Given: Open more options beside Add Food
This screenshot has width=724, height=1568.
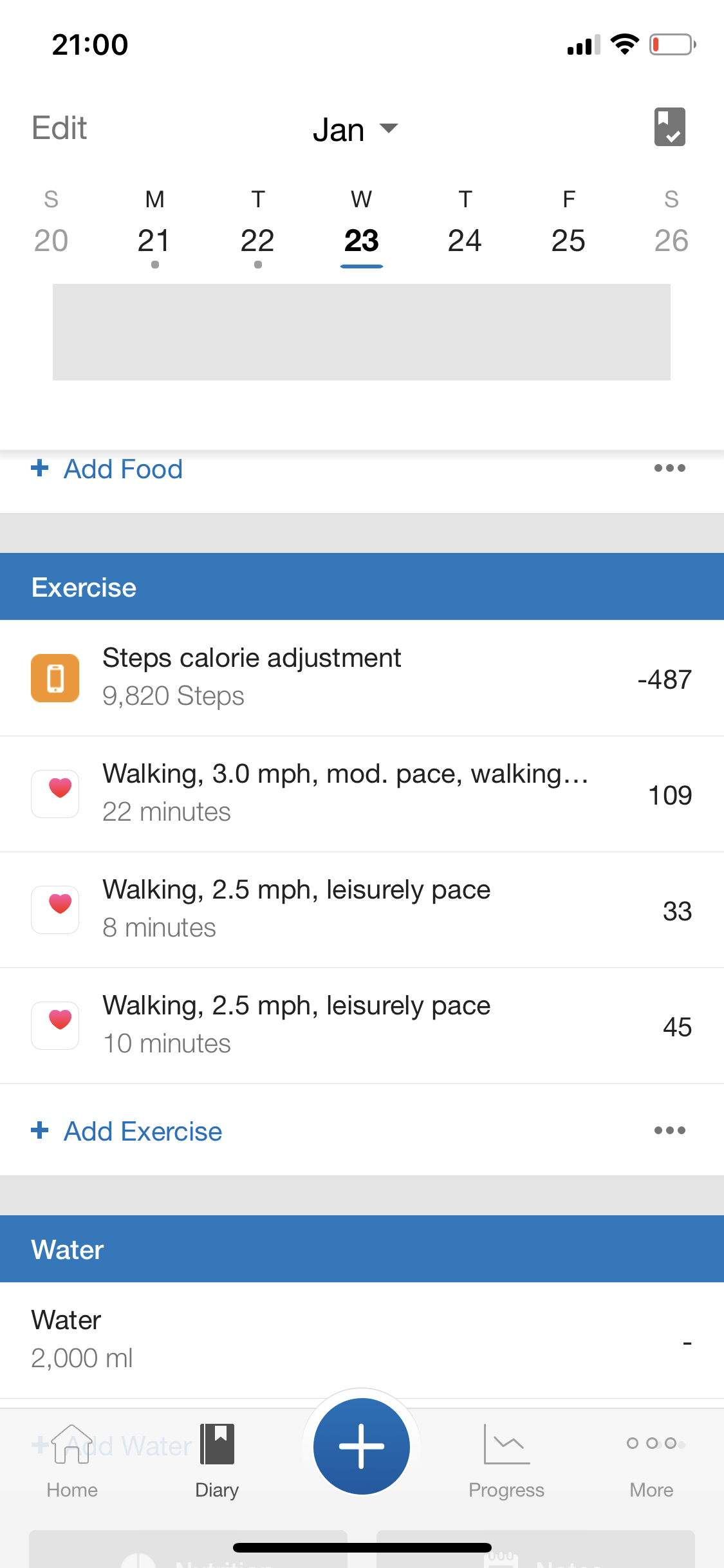Looking at the screenshot, I should [x=669, y=469].
